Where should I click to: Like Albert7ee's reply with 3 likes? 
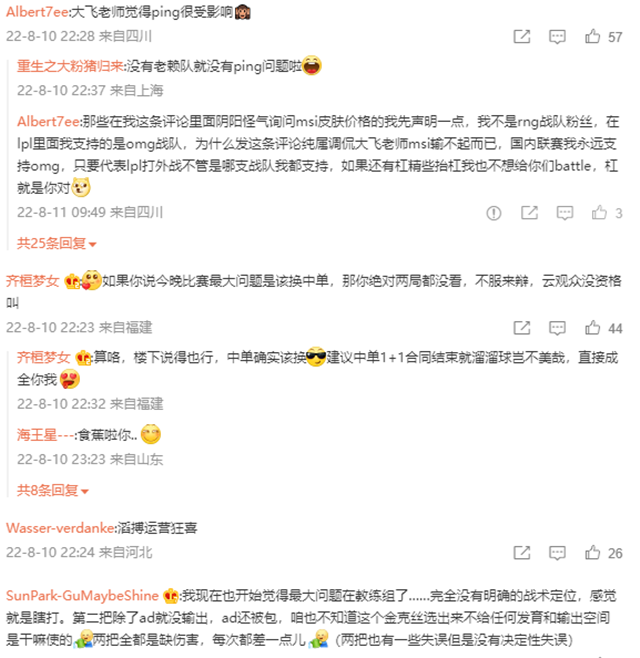click(x=598, y=213)
